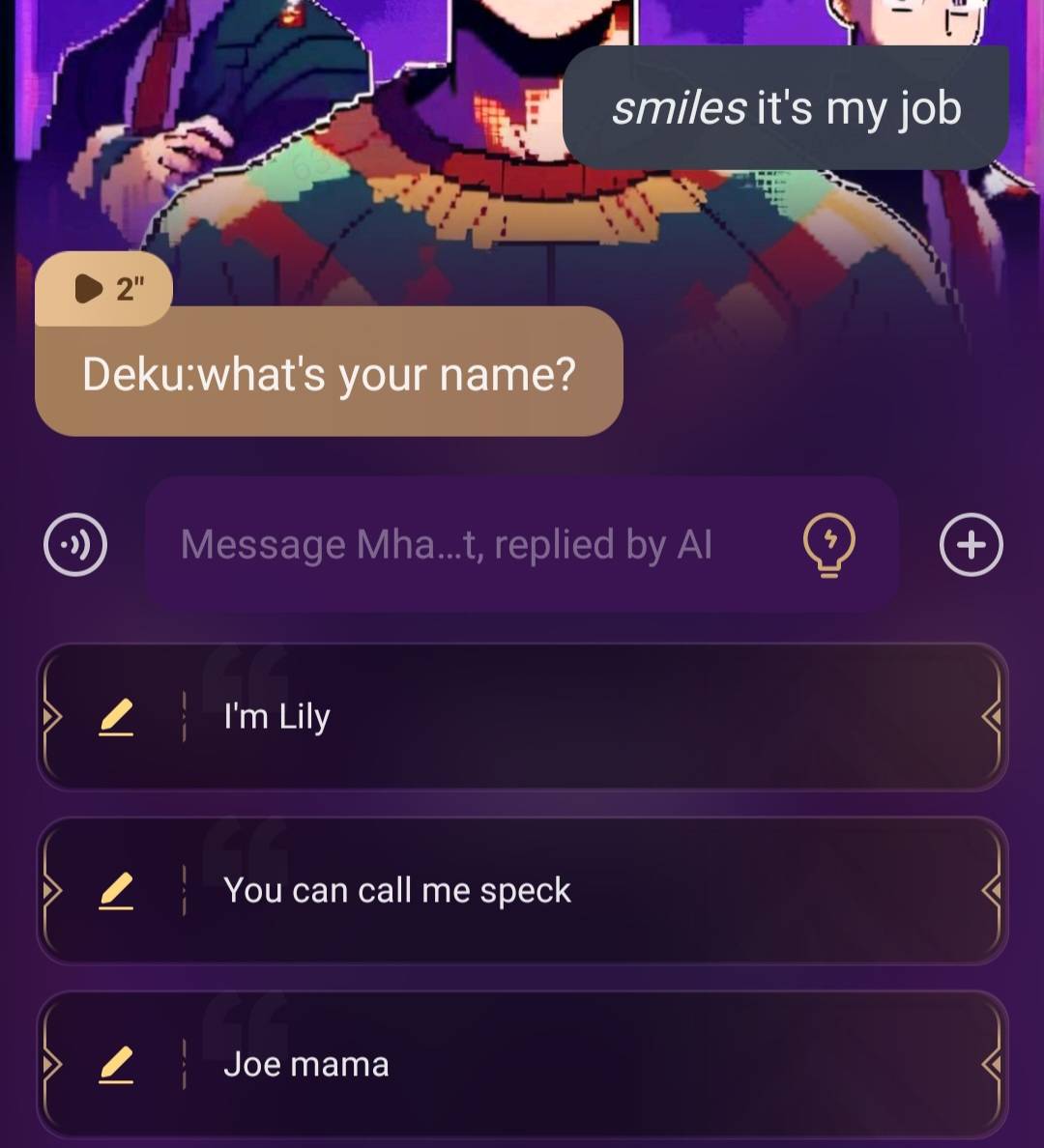
Task: Tap the voice input icon beside message field
Action: [x=75, y=545]
